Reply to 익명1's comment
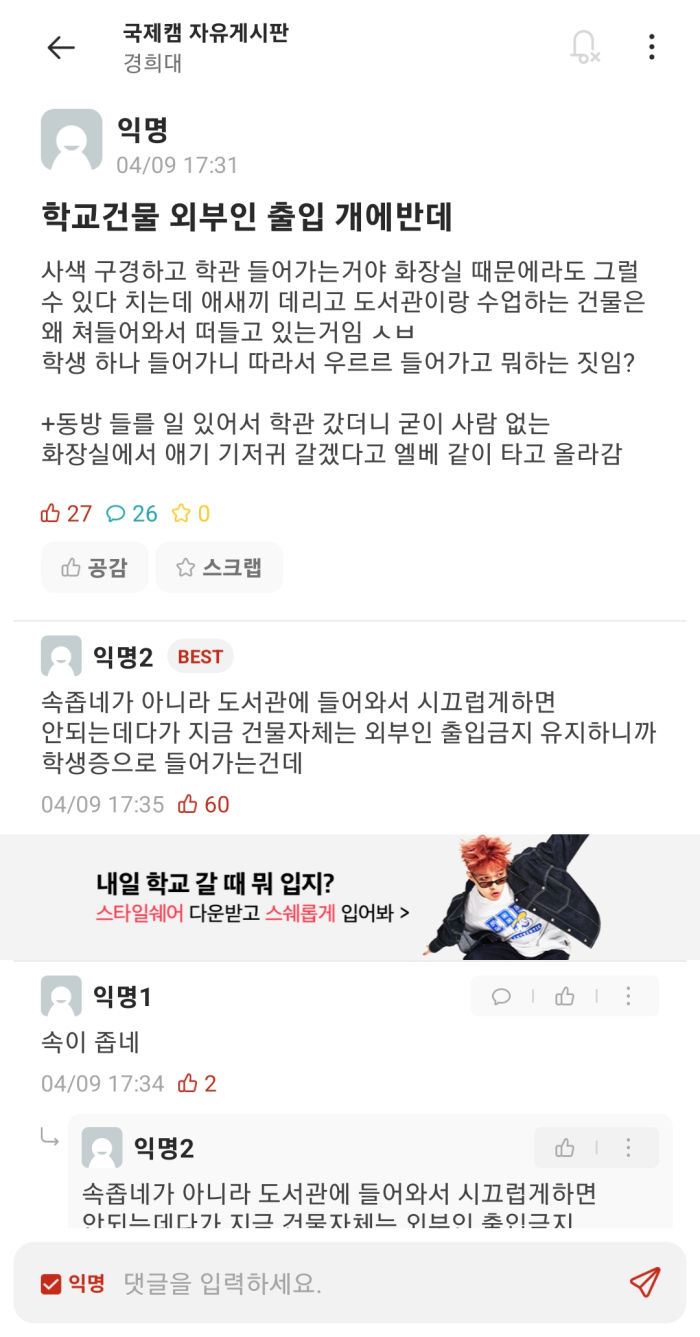This screenshot has width=700, height=1337. 502,996
